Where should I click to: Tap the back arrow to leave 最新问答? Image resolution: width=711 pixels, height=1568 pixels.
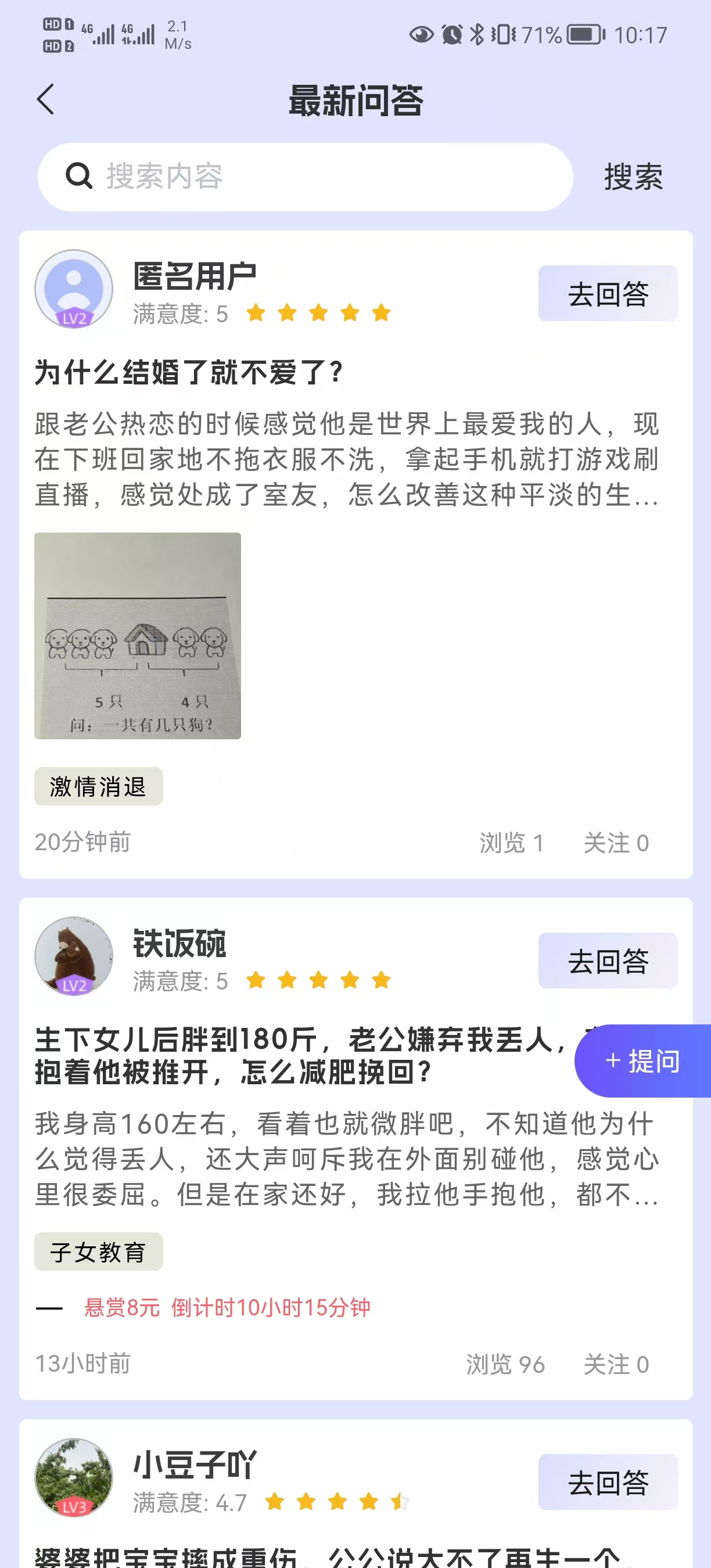[46, 99]
